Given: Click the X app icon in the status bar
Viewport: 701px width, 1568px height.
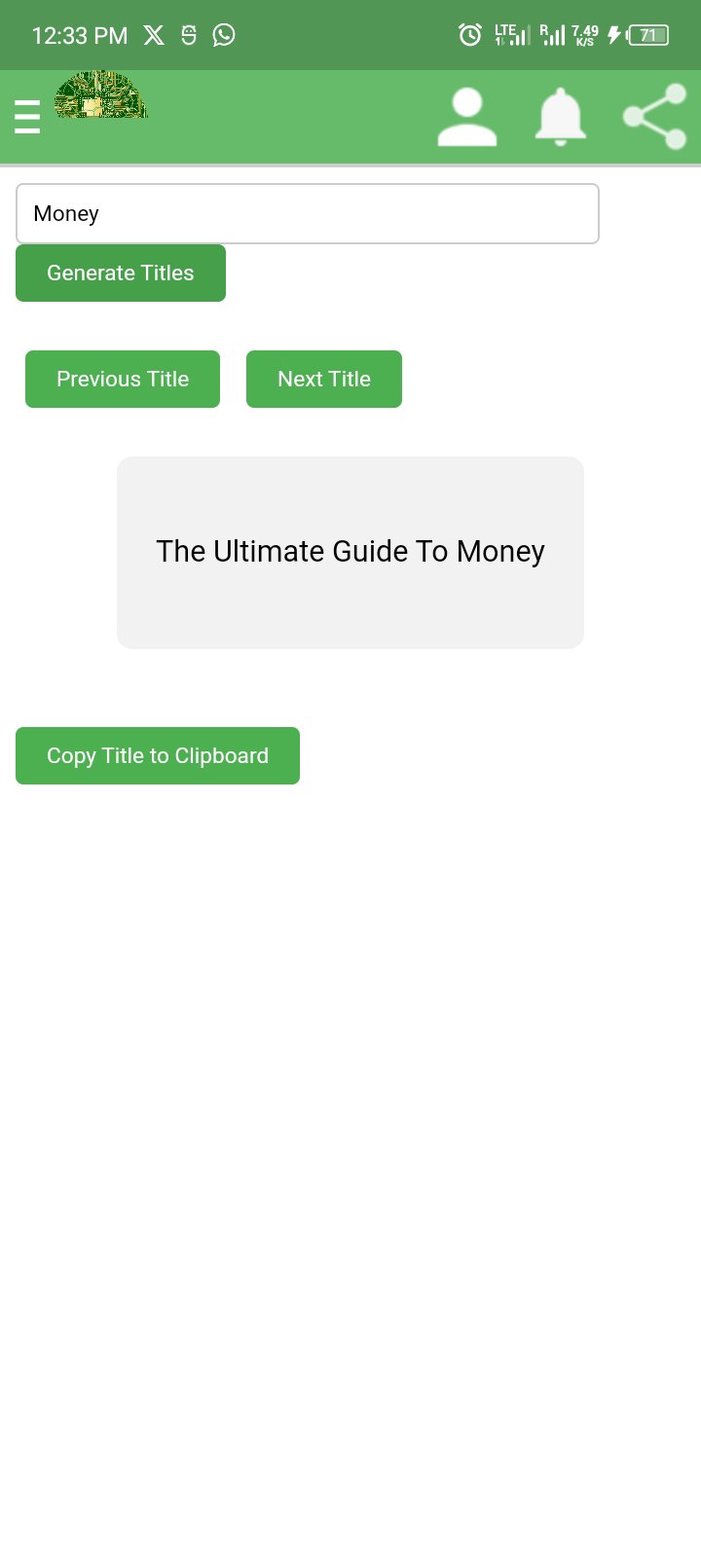Looking at the screenshot, I should 153,35.
